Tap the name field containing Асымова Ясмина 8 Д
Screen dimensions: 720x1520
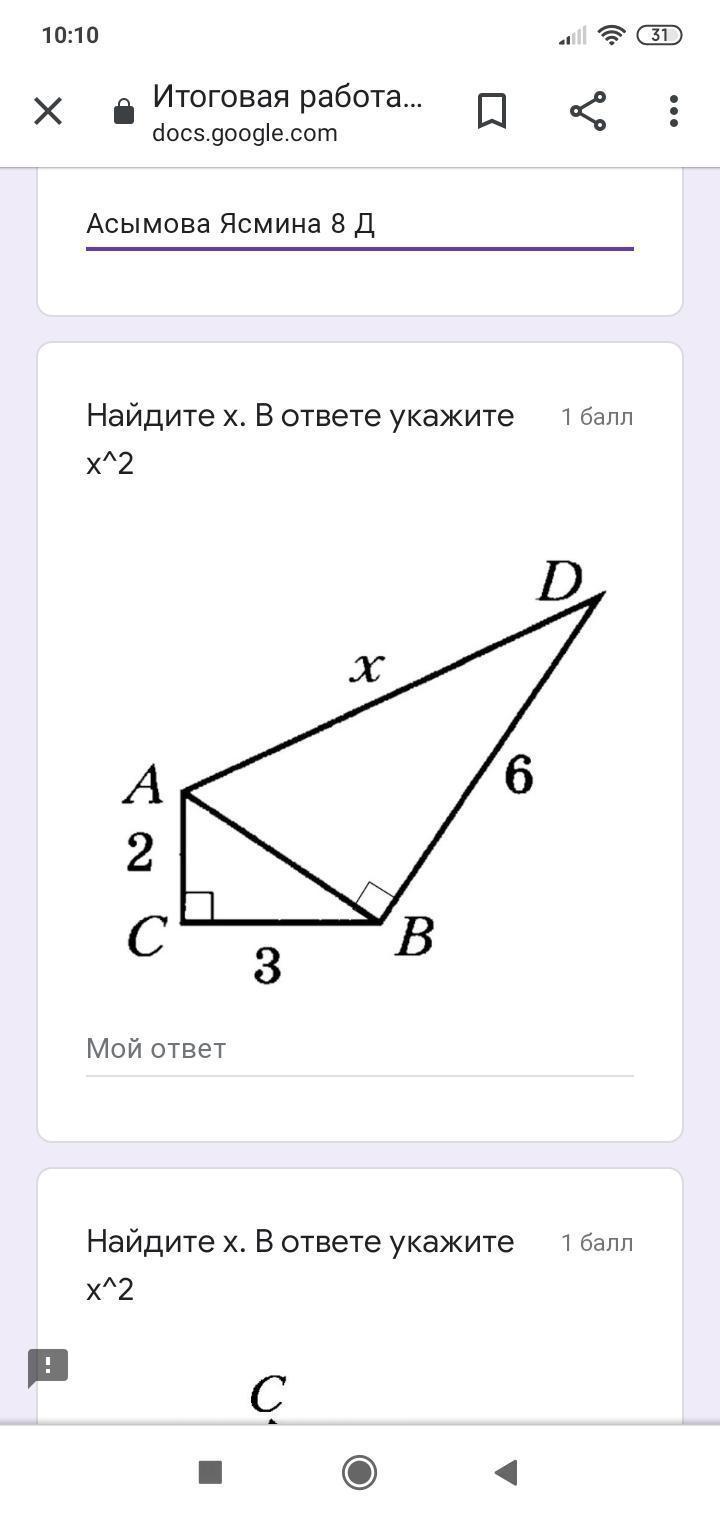tap(360, 224)
